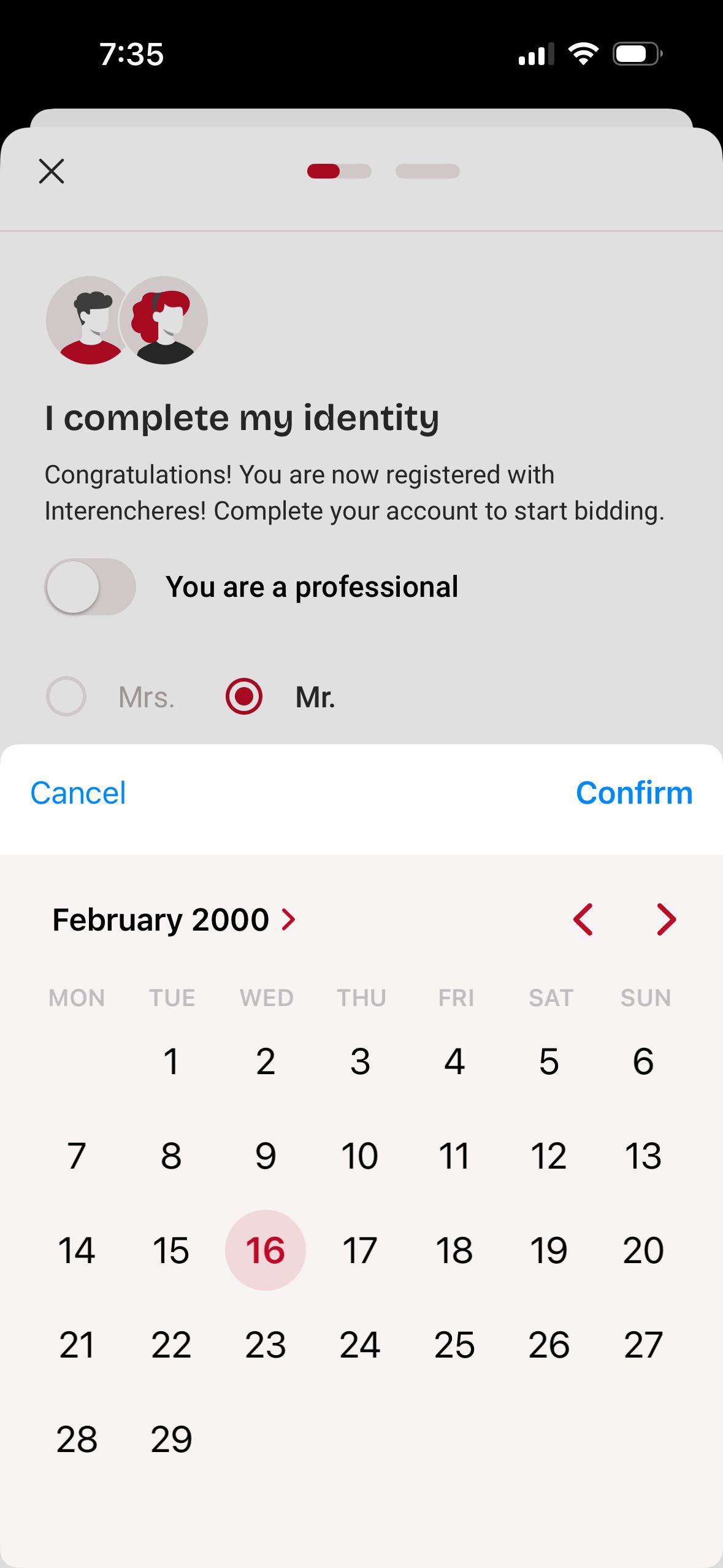Confirm the selected date

click(x=634, y=793)
